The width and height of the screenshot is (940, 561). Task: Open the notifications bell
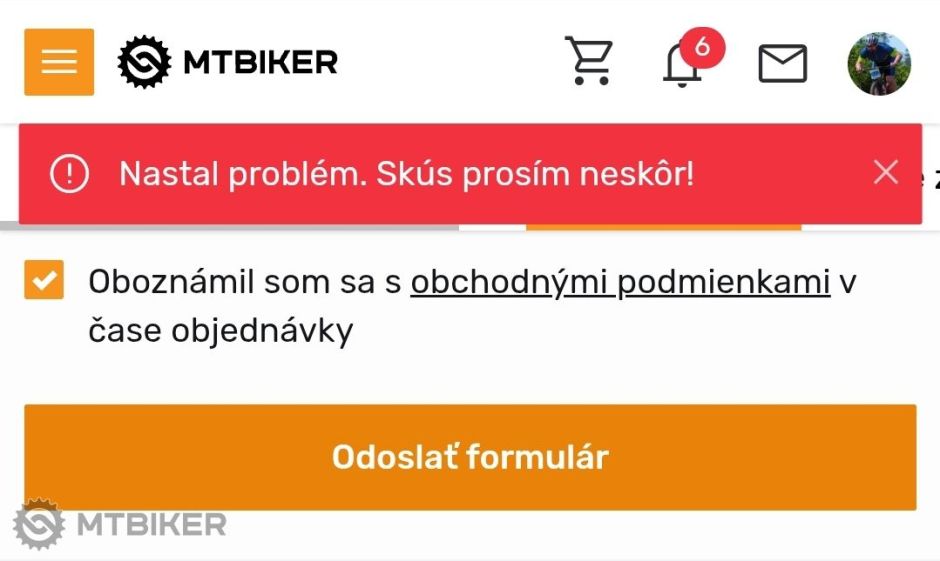[x=683, y=65]
